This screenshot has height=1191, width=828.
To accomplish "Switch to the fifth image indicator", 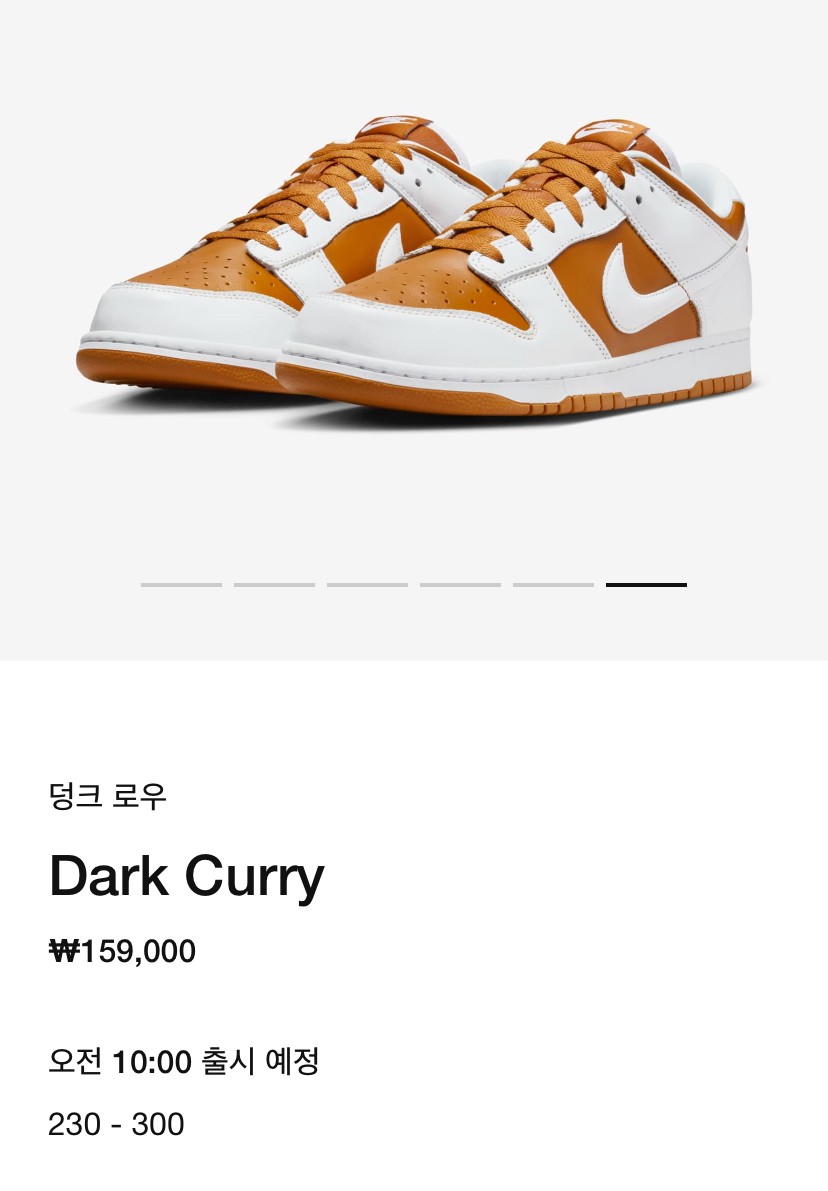I will pyautogui.click(x=553, y=584).
